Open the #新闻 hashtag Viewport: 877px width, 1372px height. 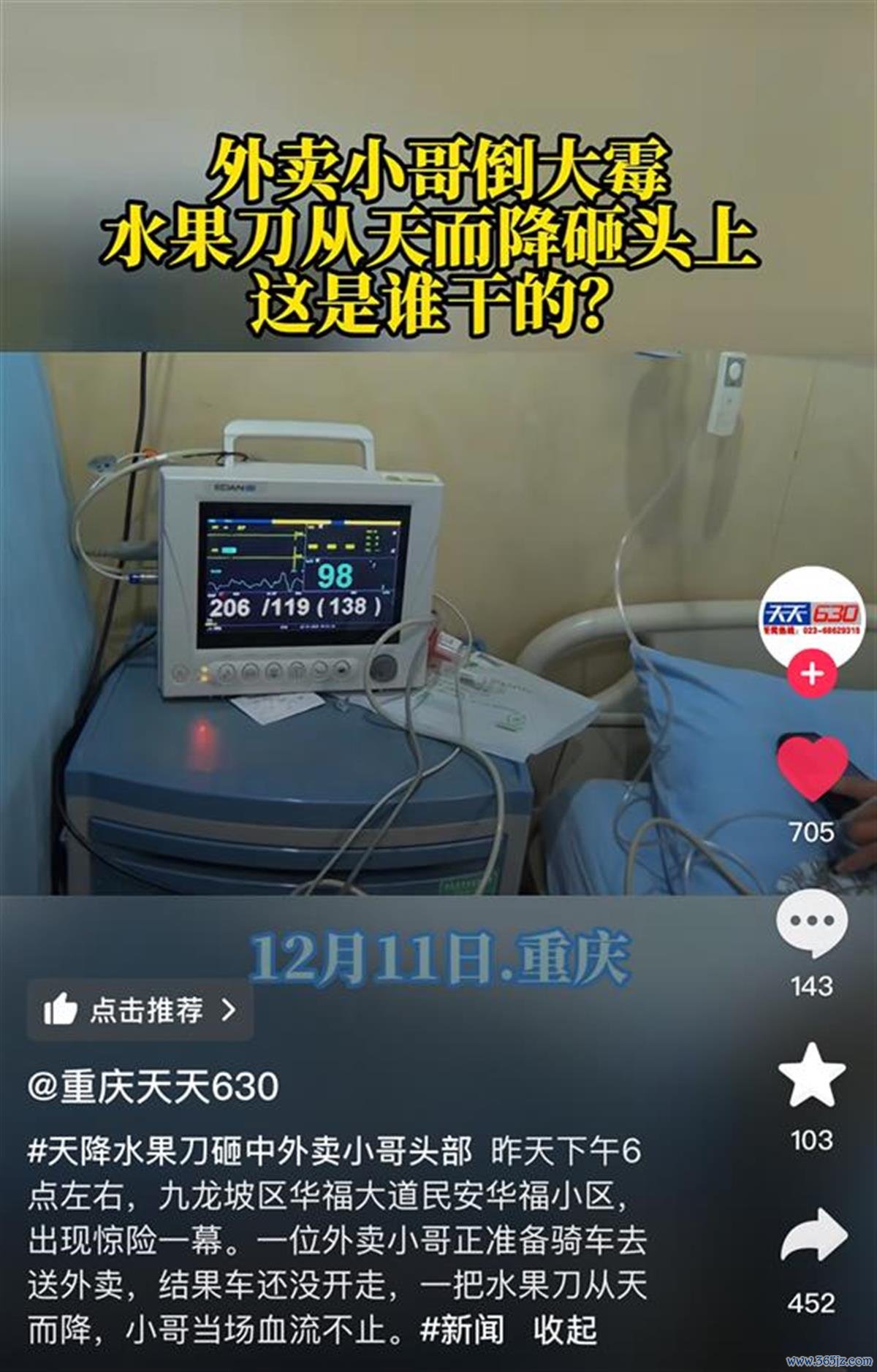pyautogui.click(x=462, y=1330)
